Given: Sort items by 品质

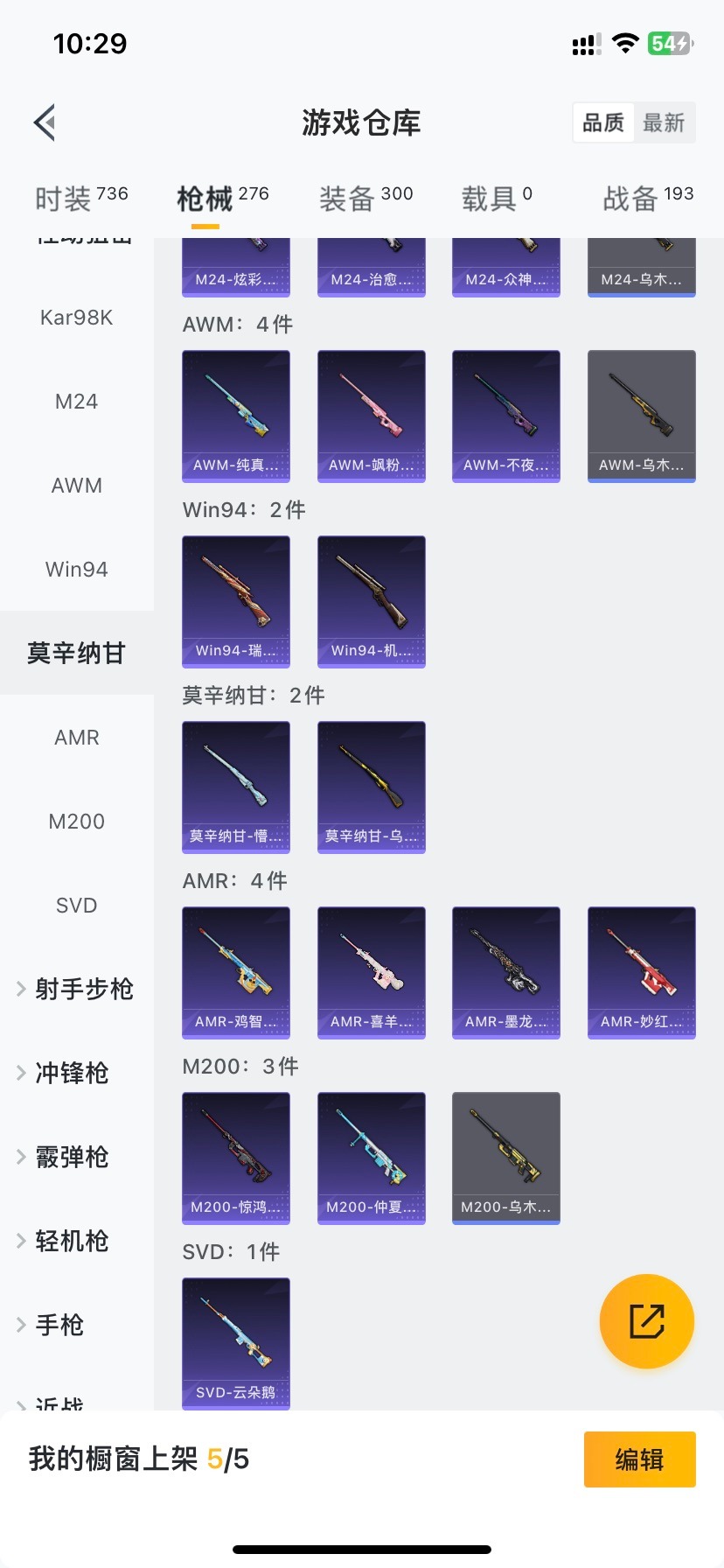Looking at the screenshot, I should 603,122.
